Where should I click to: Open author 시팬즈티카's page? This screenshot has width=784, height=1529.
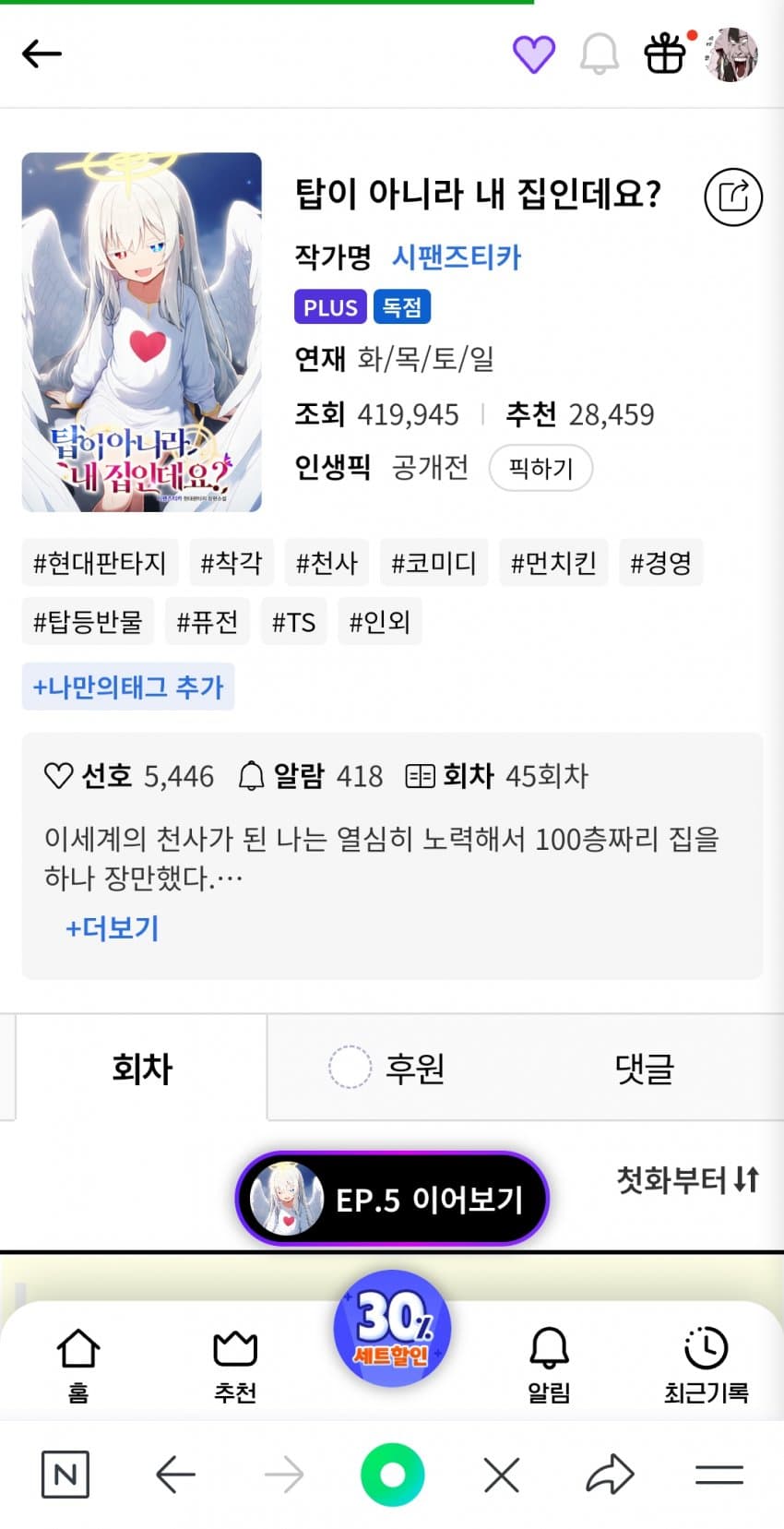point(457,257)
